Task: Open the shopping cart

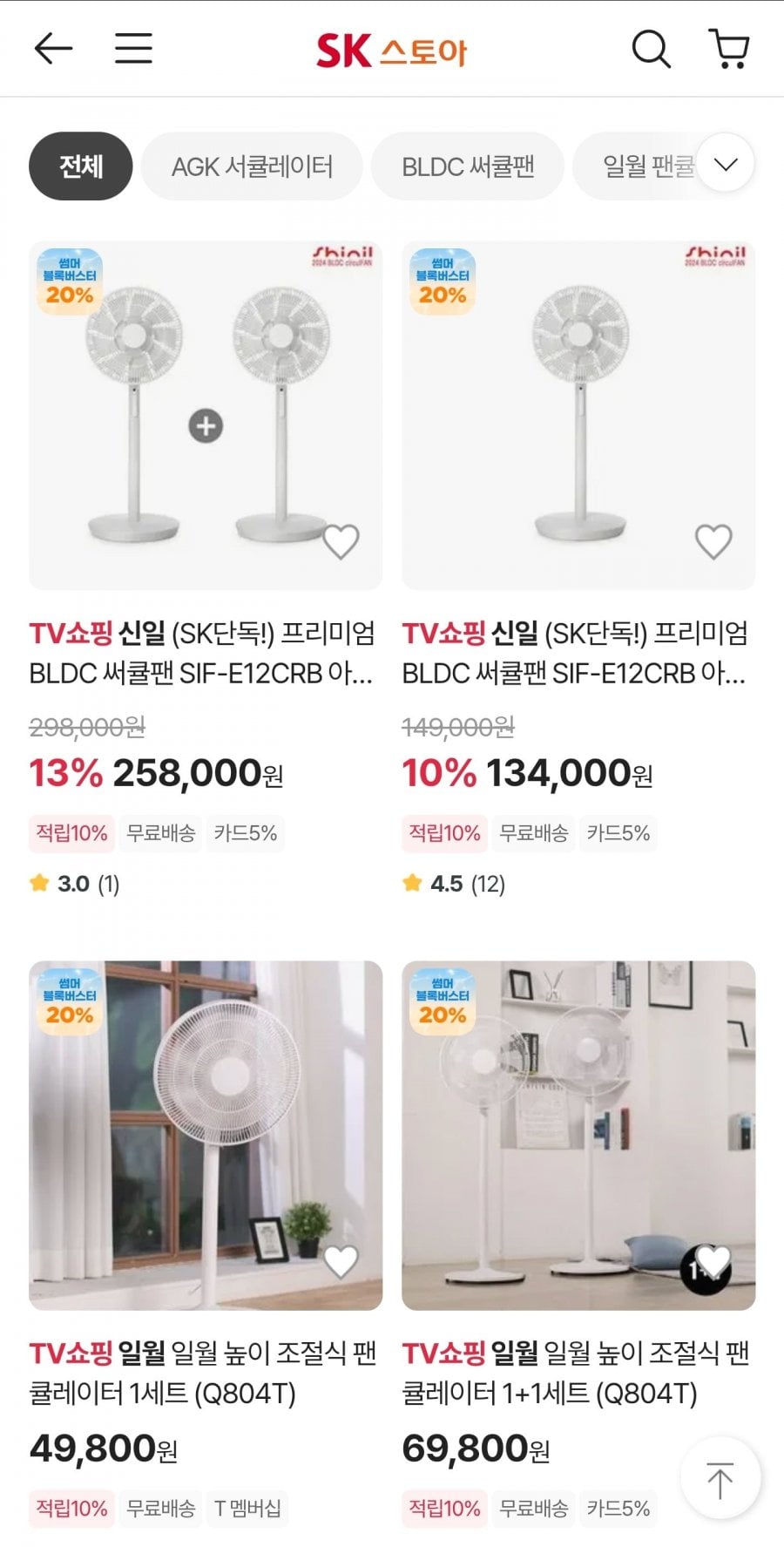Action: (x=729, y=49)
